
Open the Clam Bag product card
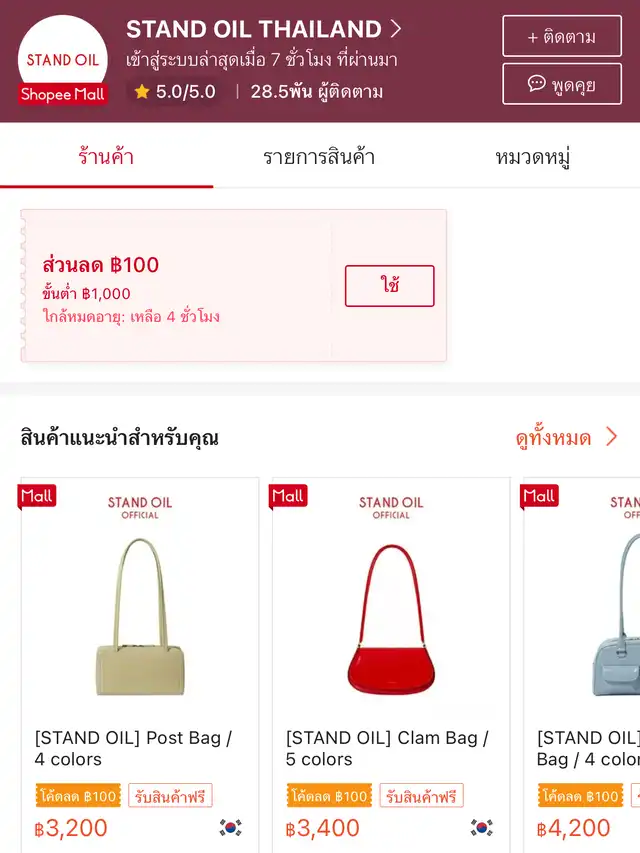tap(391, 665)
